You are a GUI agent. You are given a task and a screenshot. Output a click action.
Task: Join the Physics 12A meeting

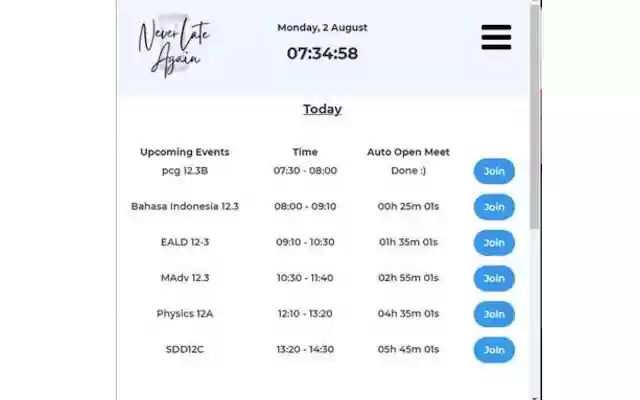[x=494, y=314]
